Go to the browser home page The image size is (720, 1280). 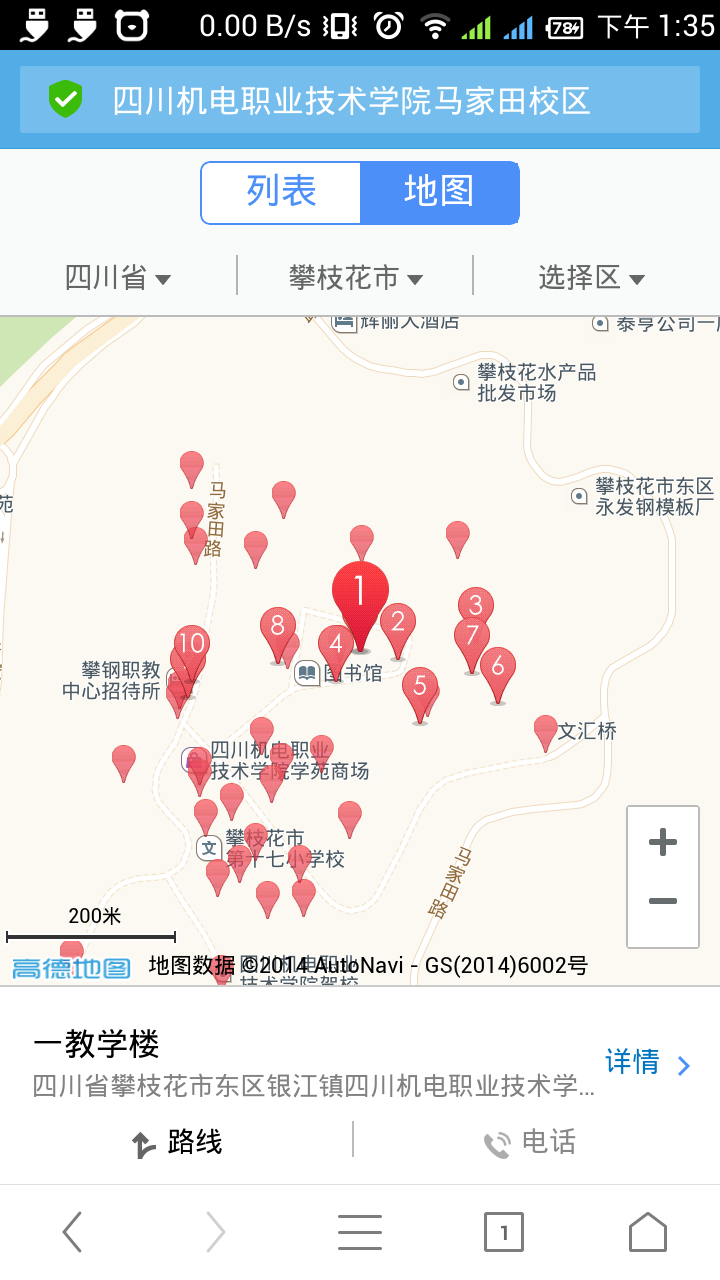coord(648,1232)
